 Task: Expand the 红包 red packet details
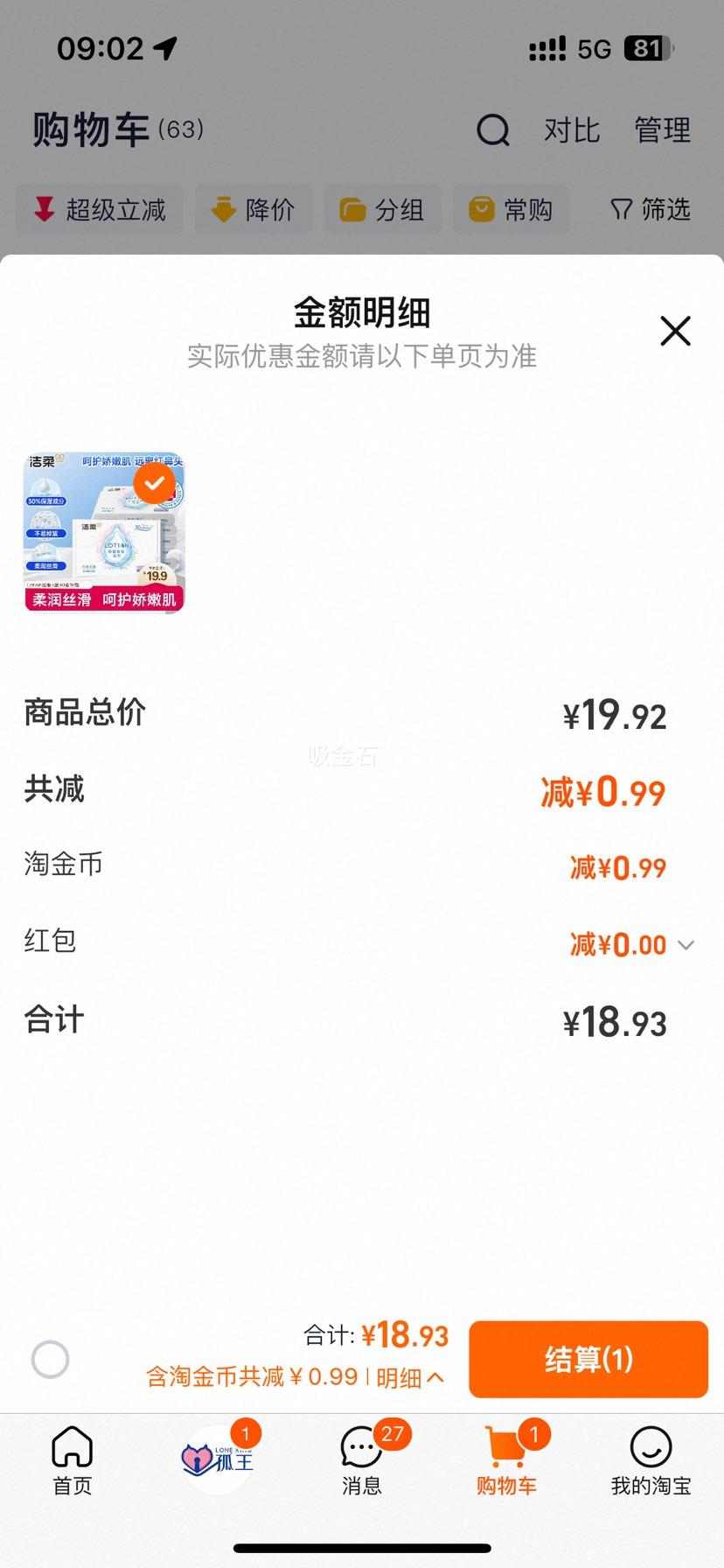click(x=685, y=945)
